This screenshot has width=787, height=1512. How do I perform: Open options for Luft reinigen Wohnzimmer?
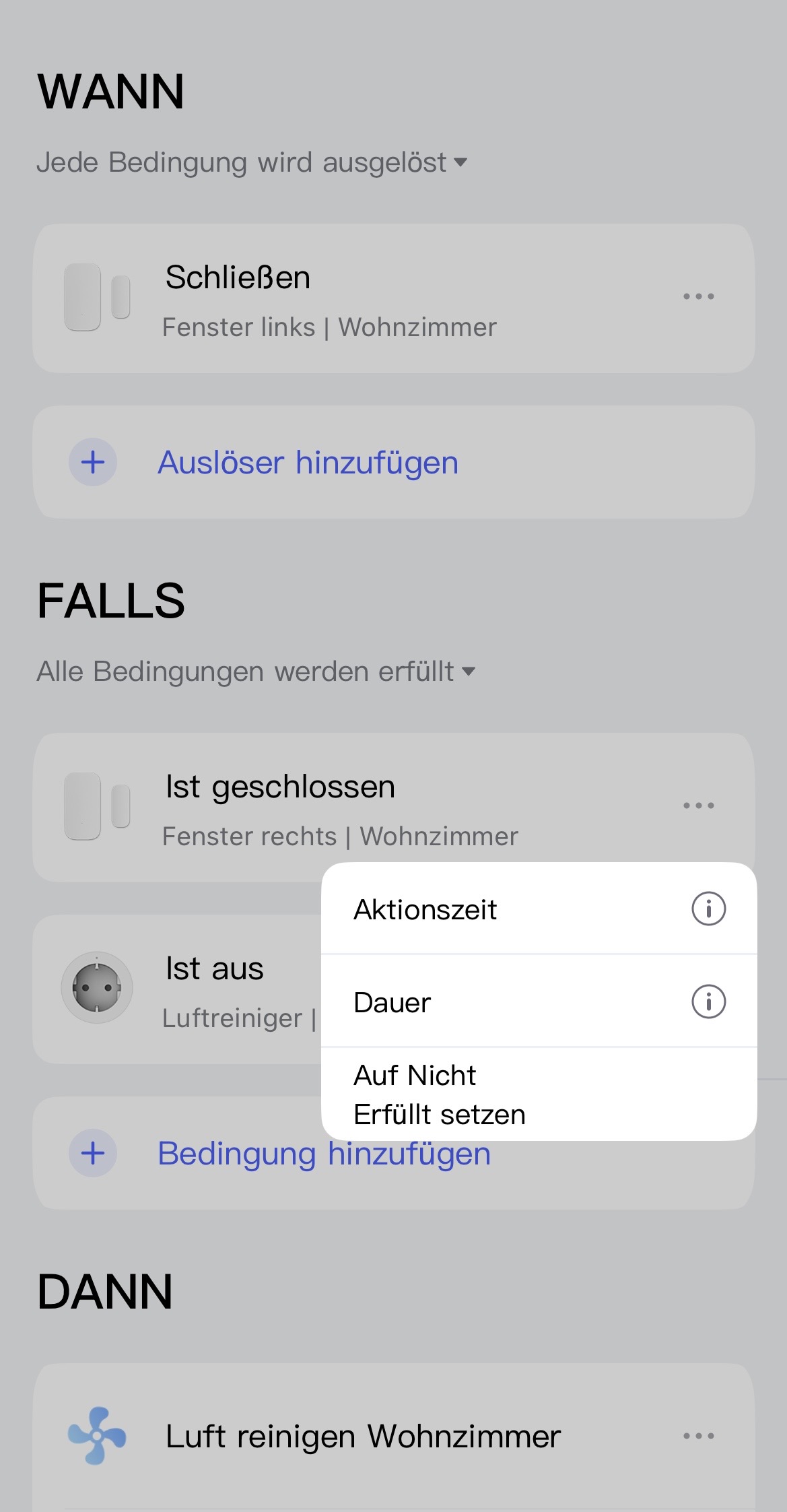(x=698, y=1436)
